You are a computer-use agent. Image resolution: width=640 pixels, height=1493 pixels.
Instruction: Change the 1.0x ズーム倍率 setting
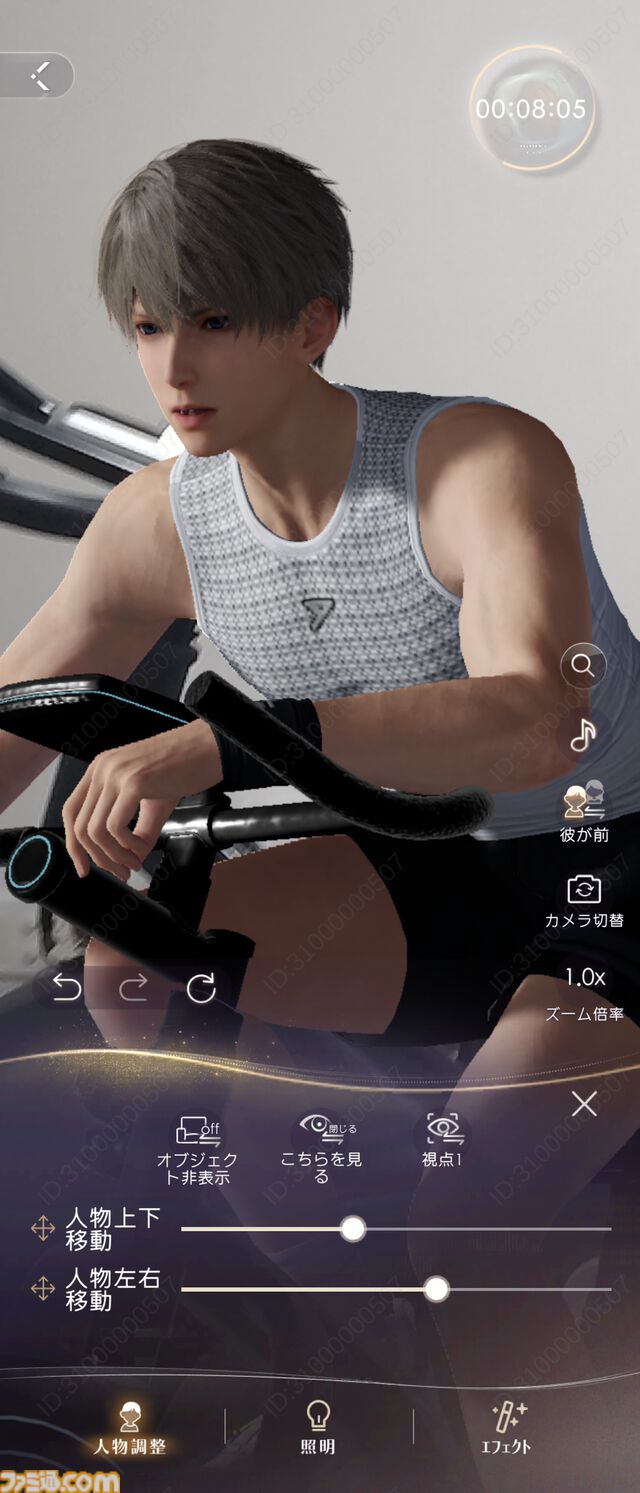click(x=584, y=990)
